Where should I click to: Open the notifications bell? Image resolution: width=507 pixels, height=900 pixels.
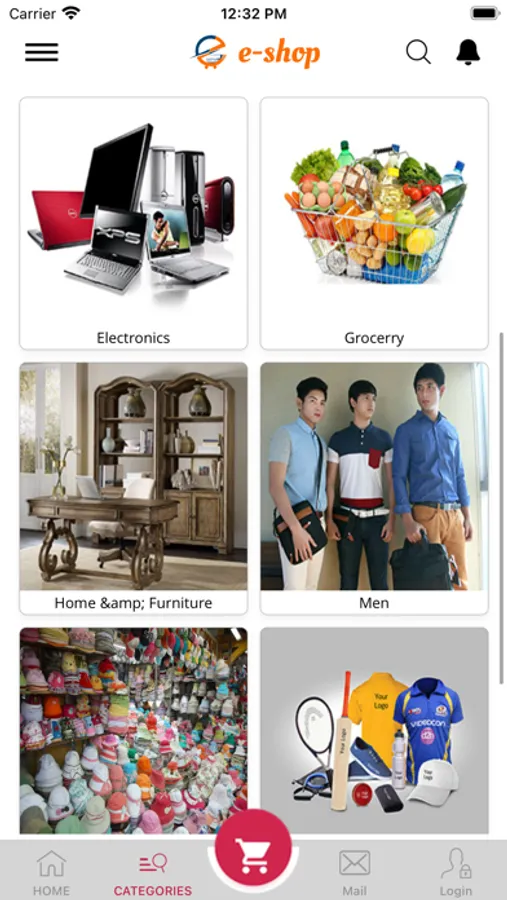click(x=468, y=52)
